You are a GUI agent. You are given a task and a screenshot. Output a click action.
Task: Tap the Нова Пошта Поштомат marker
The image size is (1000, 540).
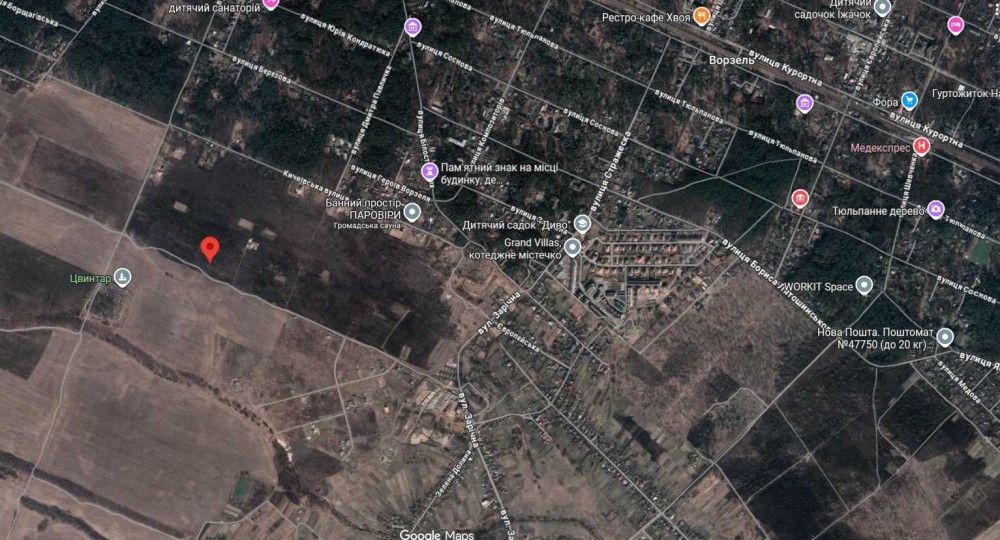(945, 337)
